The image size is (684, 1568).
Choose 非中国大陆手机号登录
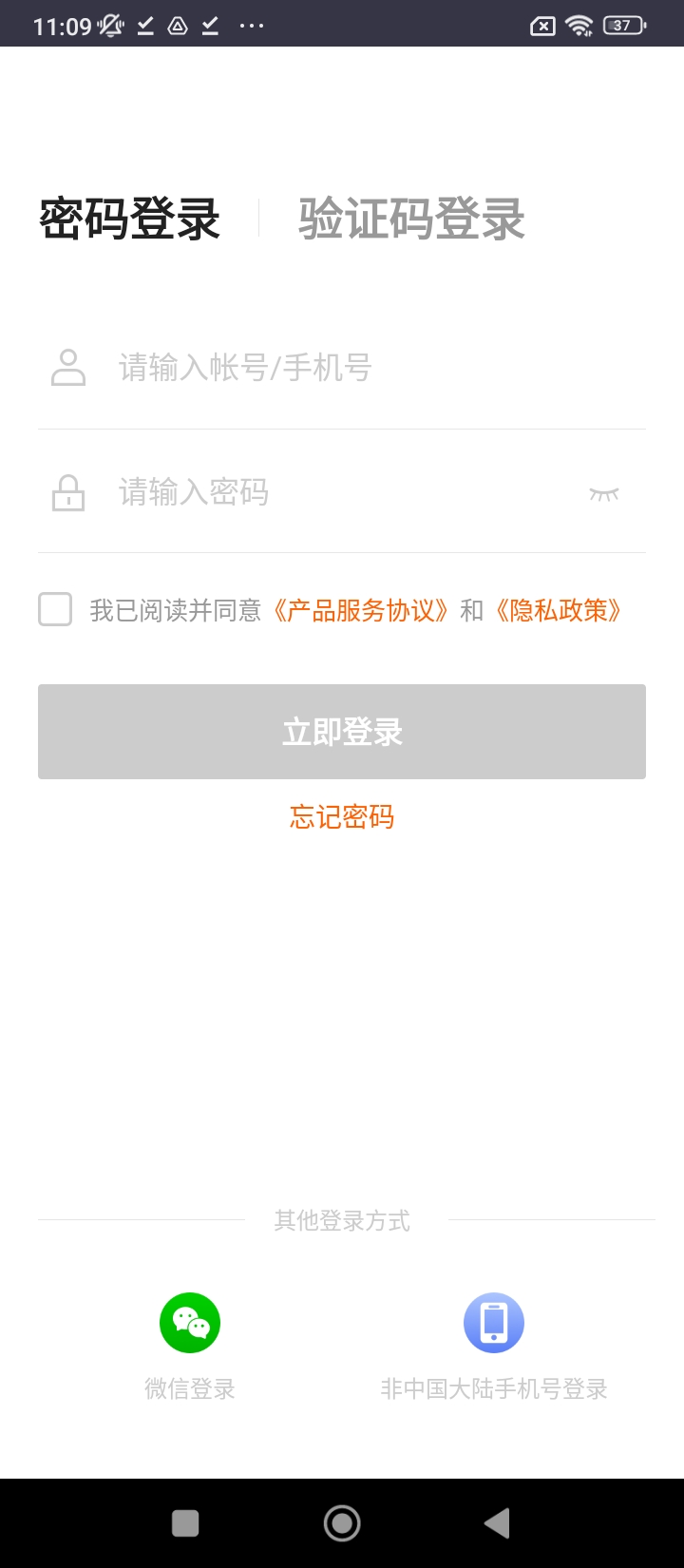tap(494, 1323)
